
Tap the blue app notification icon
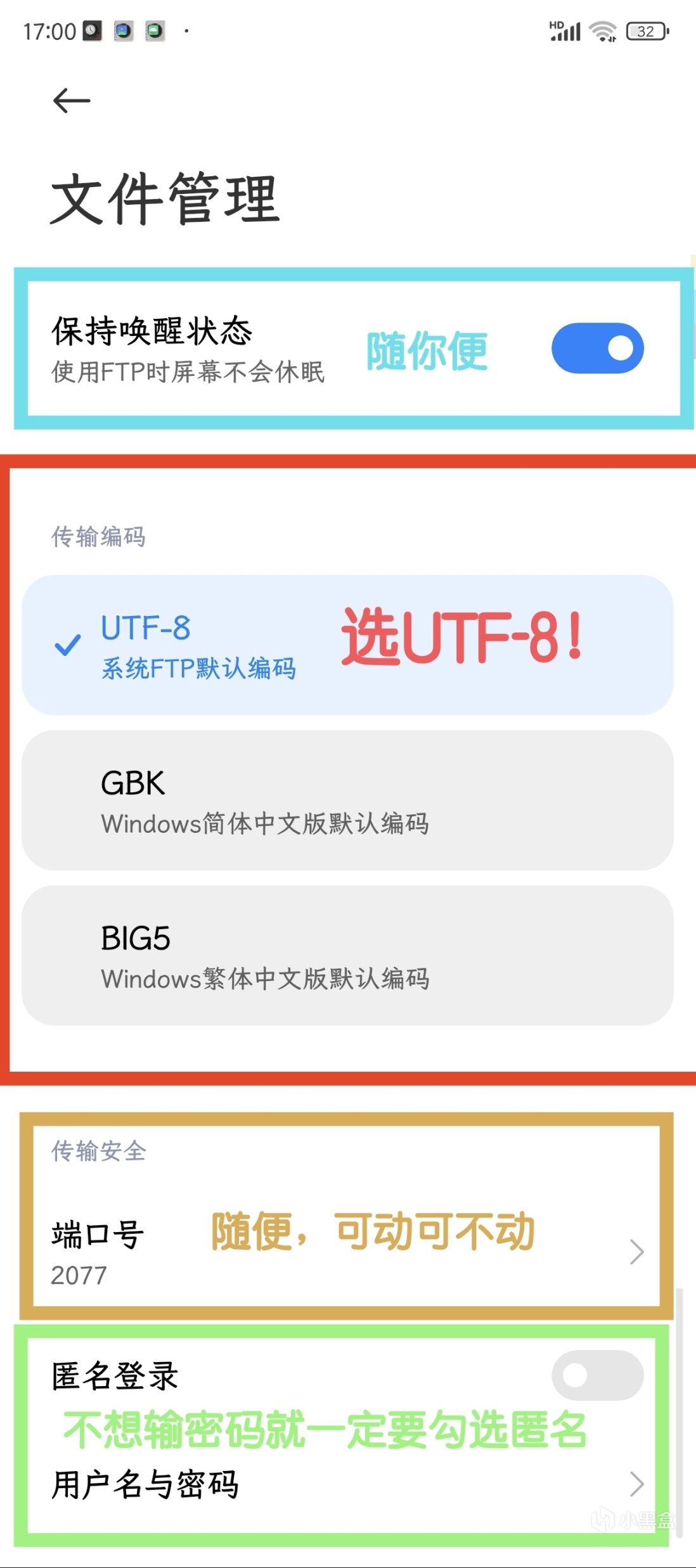122,29
